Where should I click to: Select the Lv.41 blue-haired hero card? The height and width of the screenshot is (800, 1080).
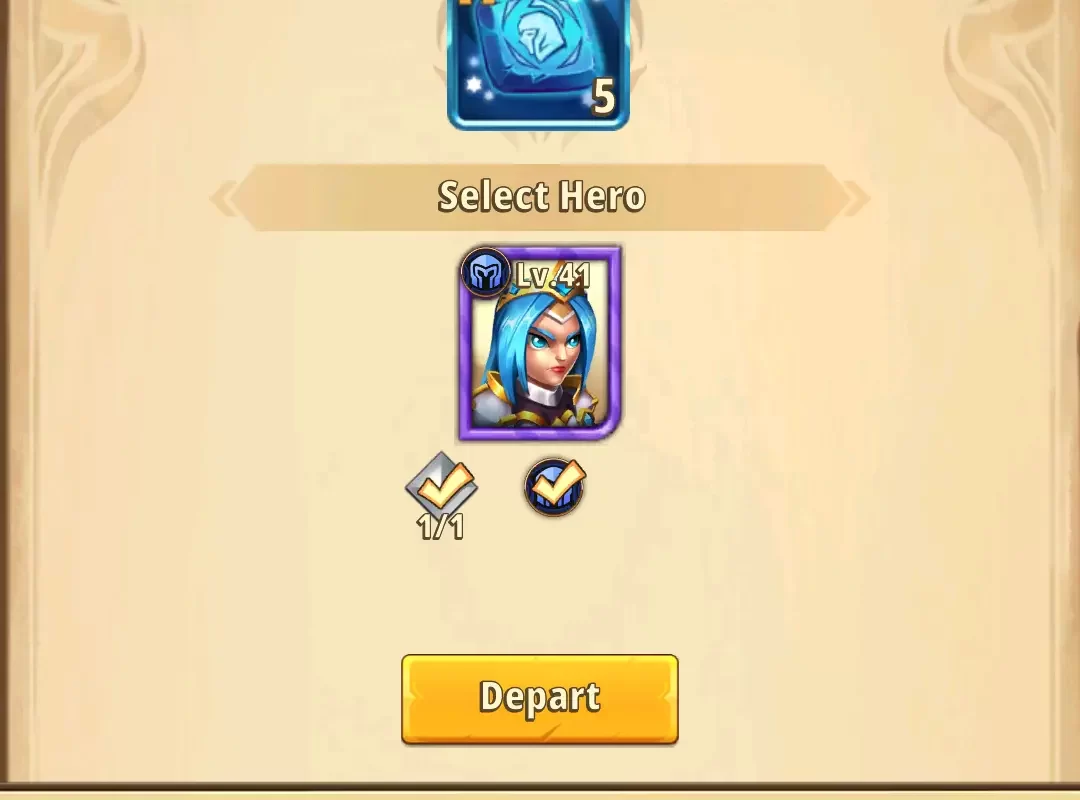point(540,345)
